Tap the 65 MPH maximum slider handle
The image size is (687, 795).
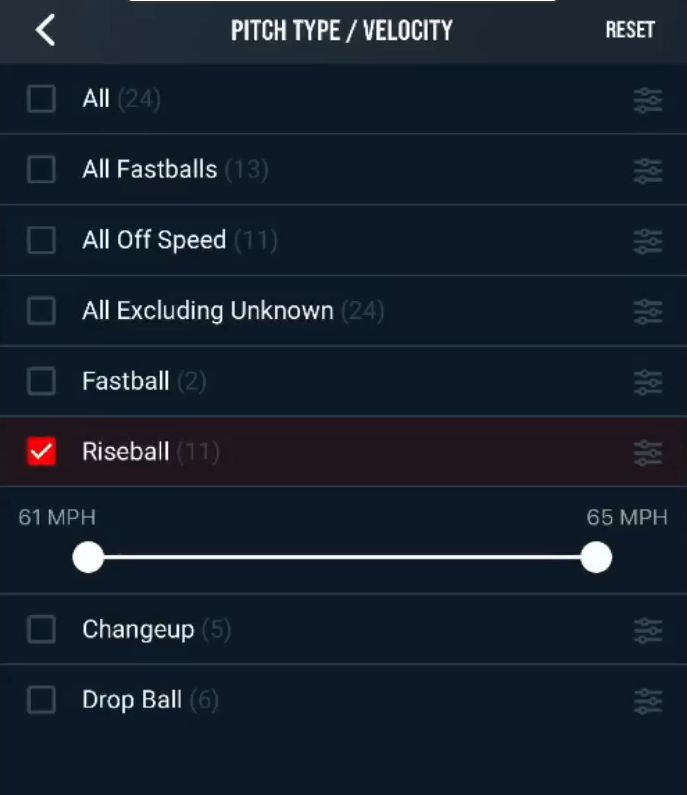pos(596,557)
